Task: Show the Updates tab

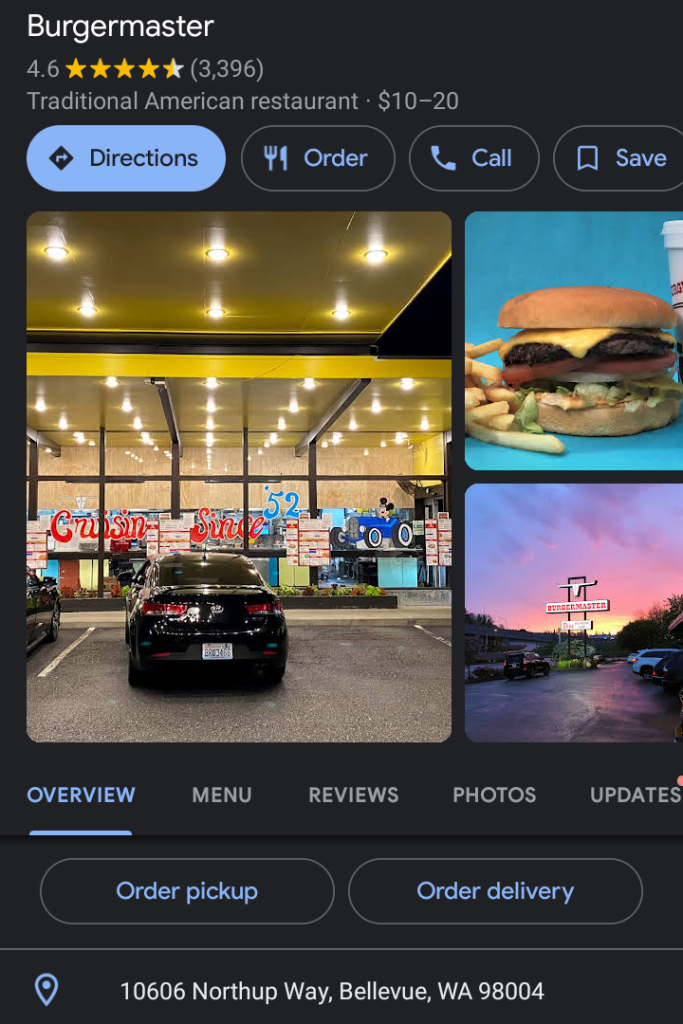Action: (x=634, y=795)
